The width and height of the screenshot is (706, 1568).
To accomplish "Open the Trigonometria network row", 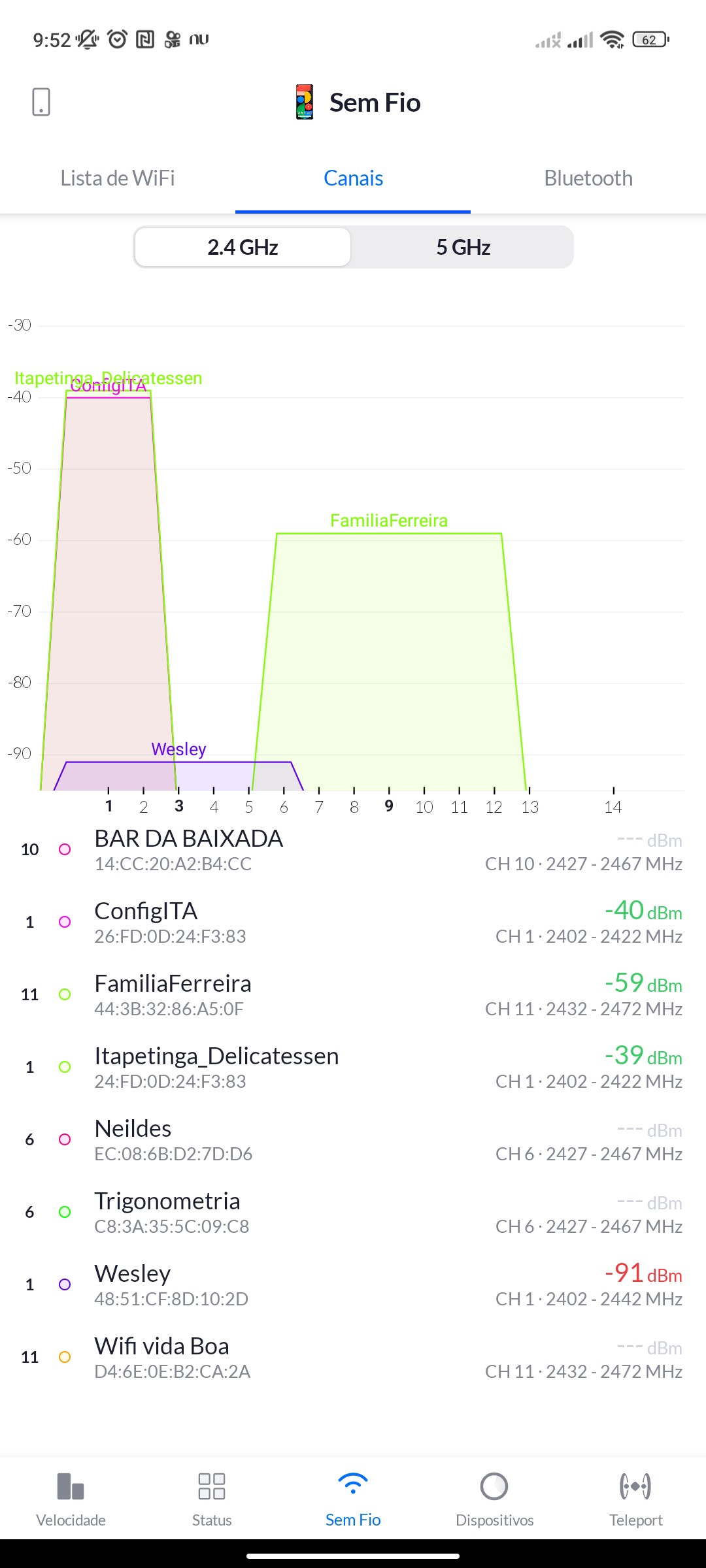I will pos(353,1213).
